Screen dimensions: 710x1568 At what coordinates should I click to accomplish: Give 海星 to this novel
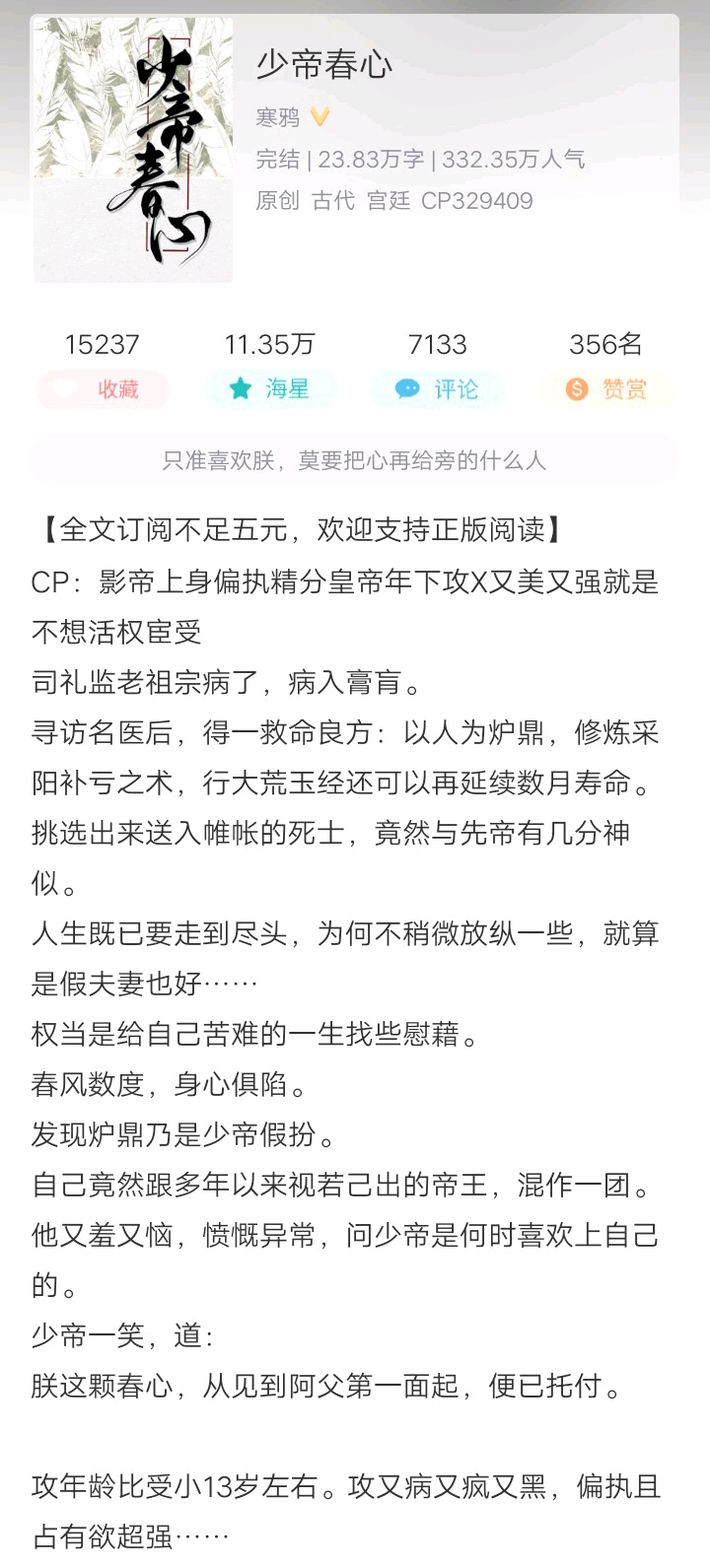point(270,389)
